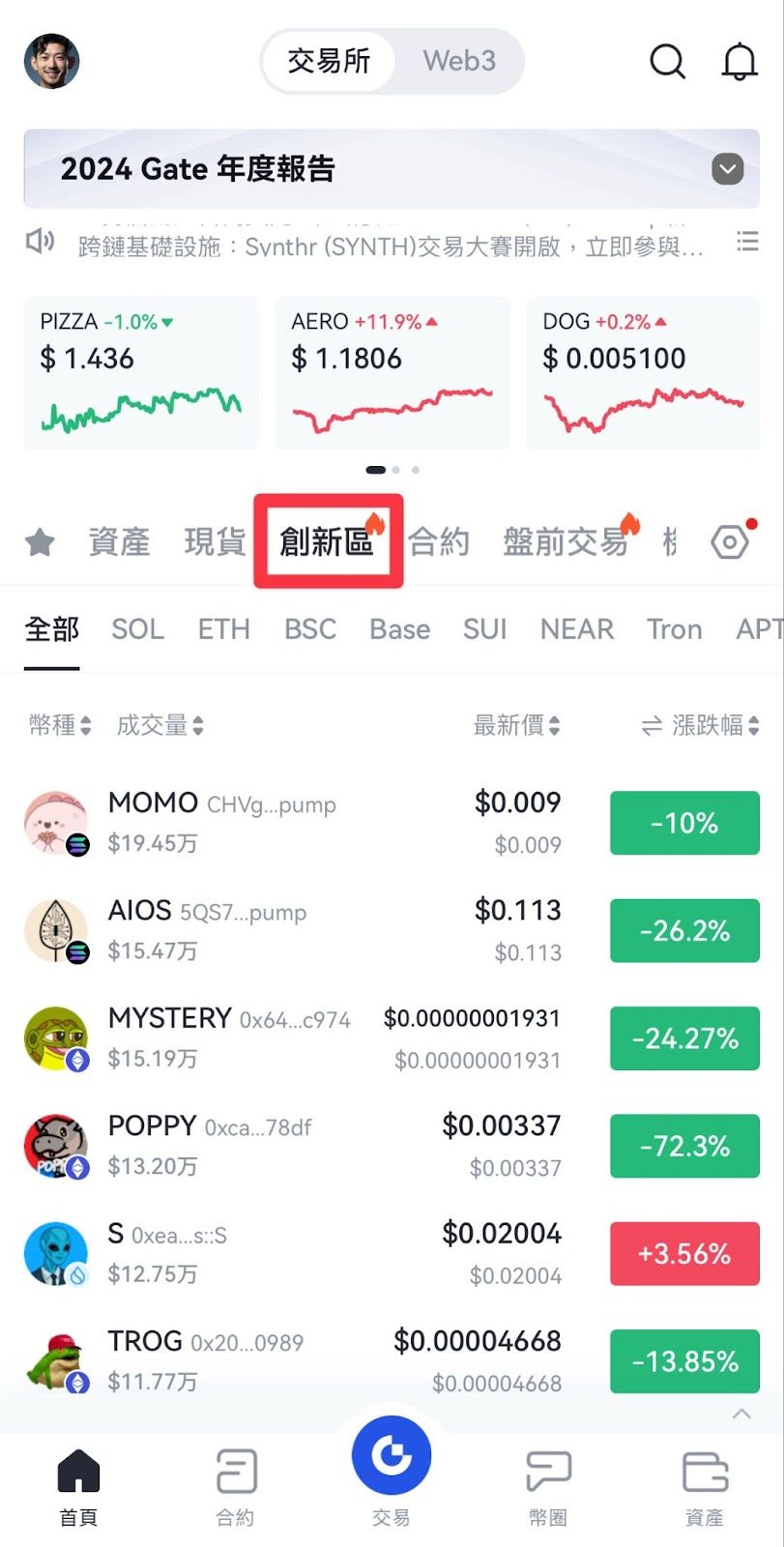Open the announcements list icon
The height and width of the screenshot is (1547, 784).
click(746, 242)
